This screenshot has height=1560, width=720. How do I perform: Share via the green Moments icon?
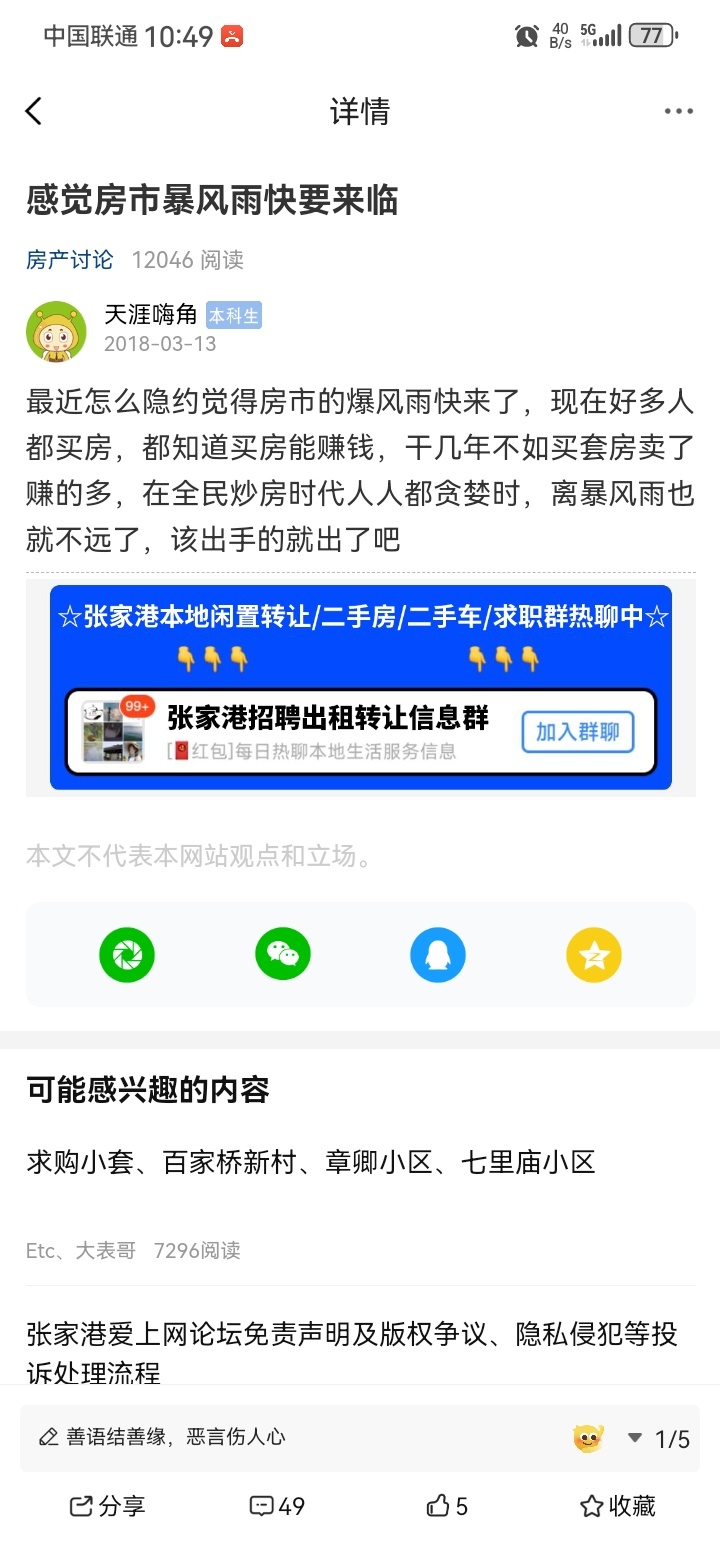[127, 955]
